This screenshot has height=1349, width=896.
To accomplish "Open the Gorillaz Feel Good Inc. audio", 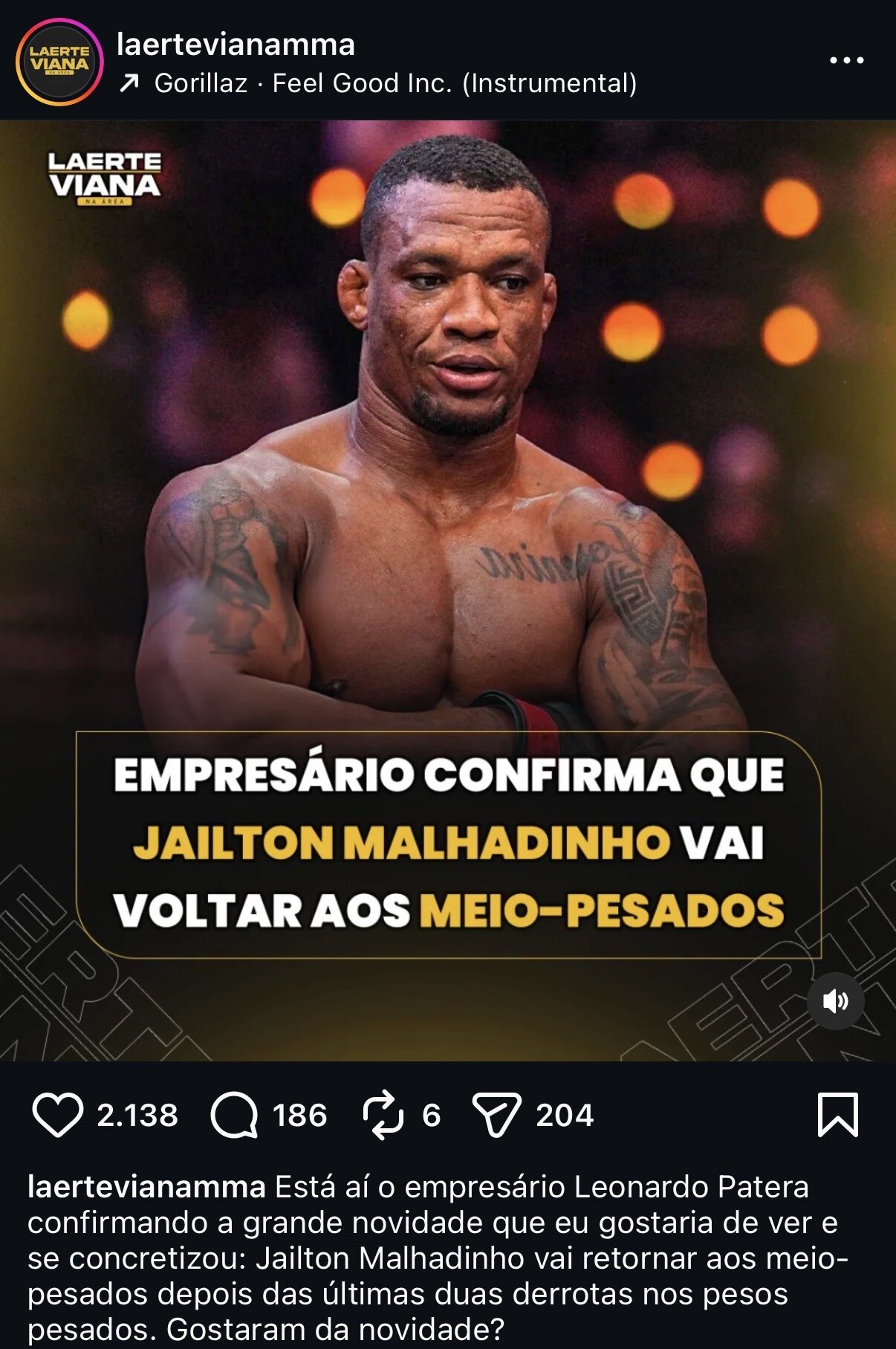I will 395,83.
